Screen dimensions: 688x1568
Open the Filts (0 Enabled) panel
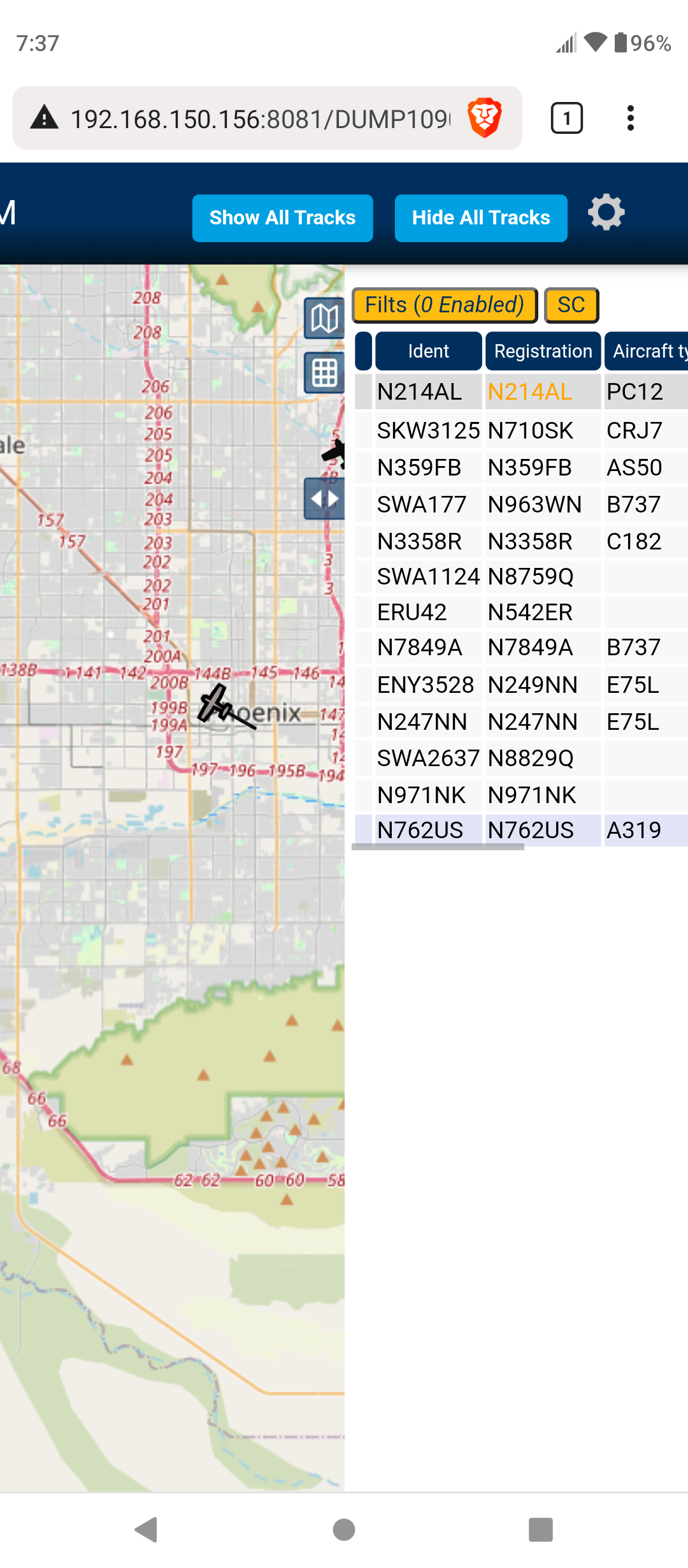pyautogui.click(x=445, y=305)
